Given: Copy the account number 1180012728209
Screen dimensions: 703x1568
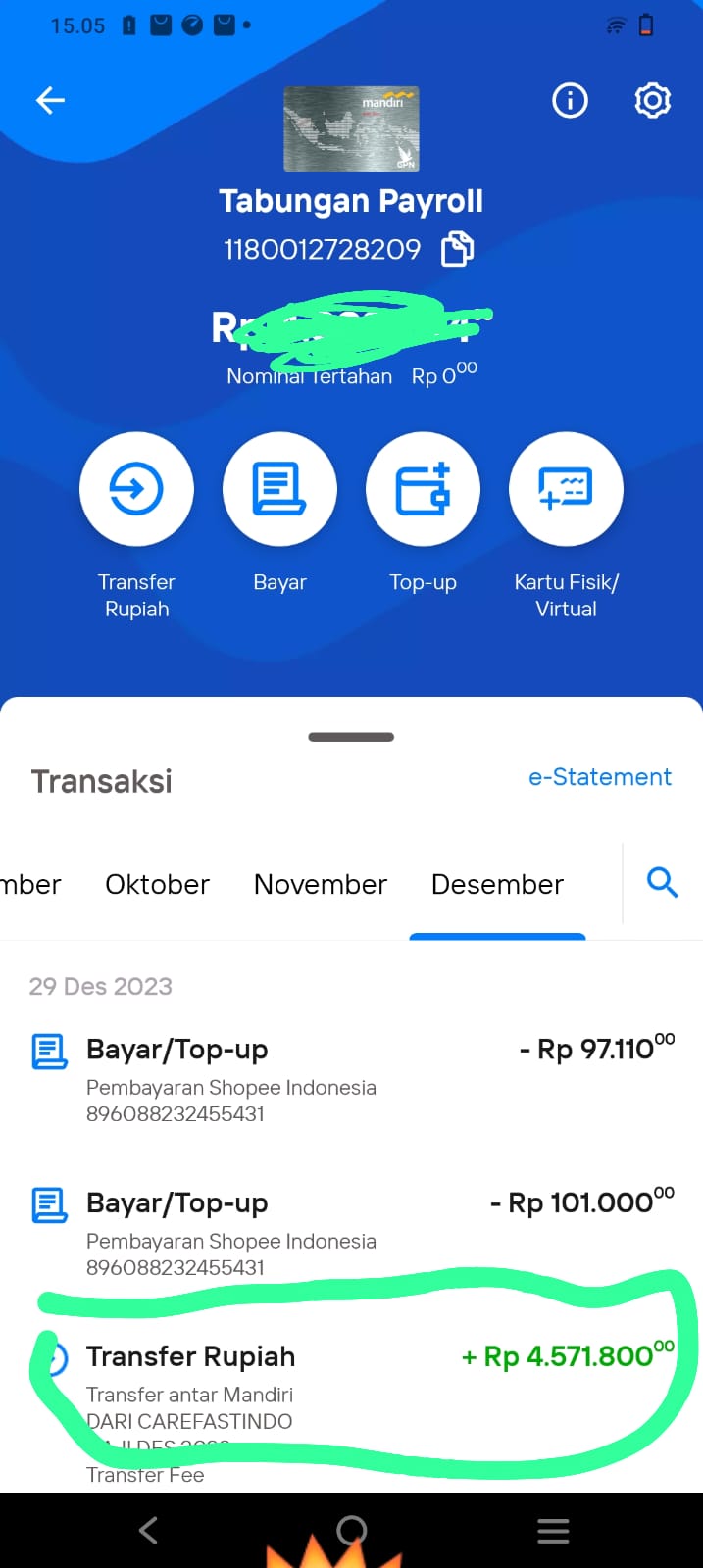Looking at the screenshot, I should (457, 249).
